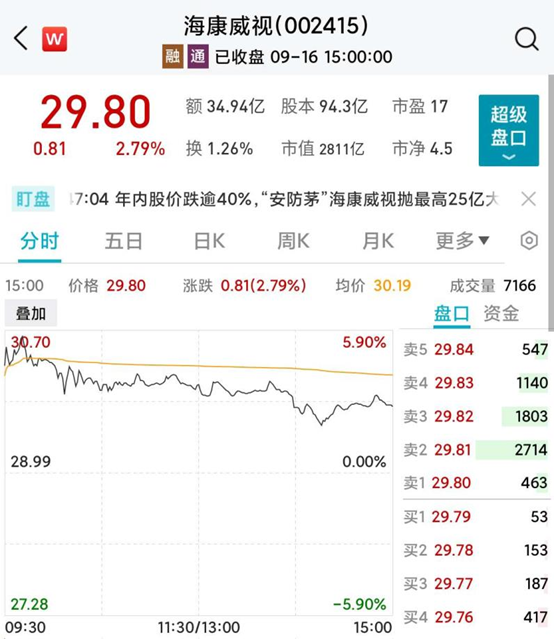Screen dimensions: 554x639
Task: Switch to the 资金 tab
Action: [x=501, y=314]
